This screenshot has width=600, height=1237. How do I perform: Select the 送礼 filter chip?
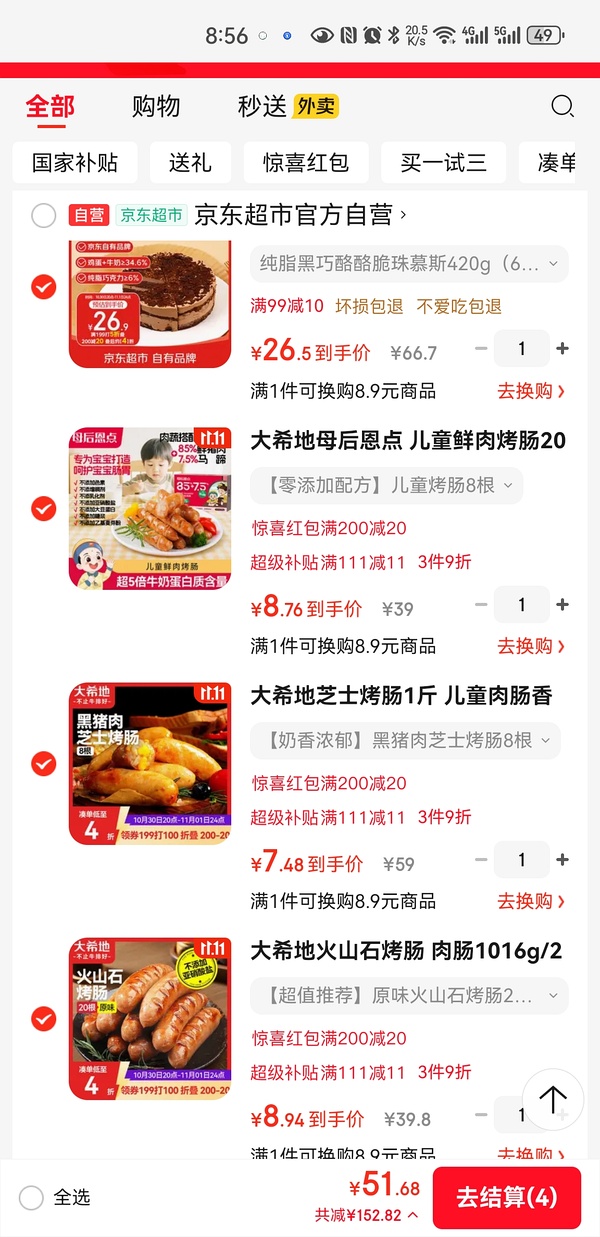point(190,163)
